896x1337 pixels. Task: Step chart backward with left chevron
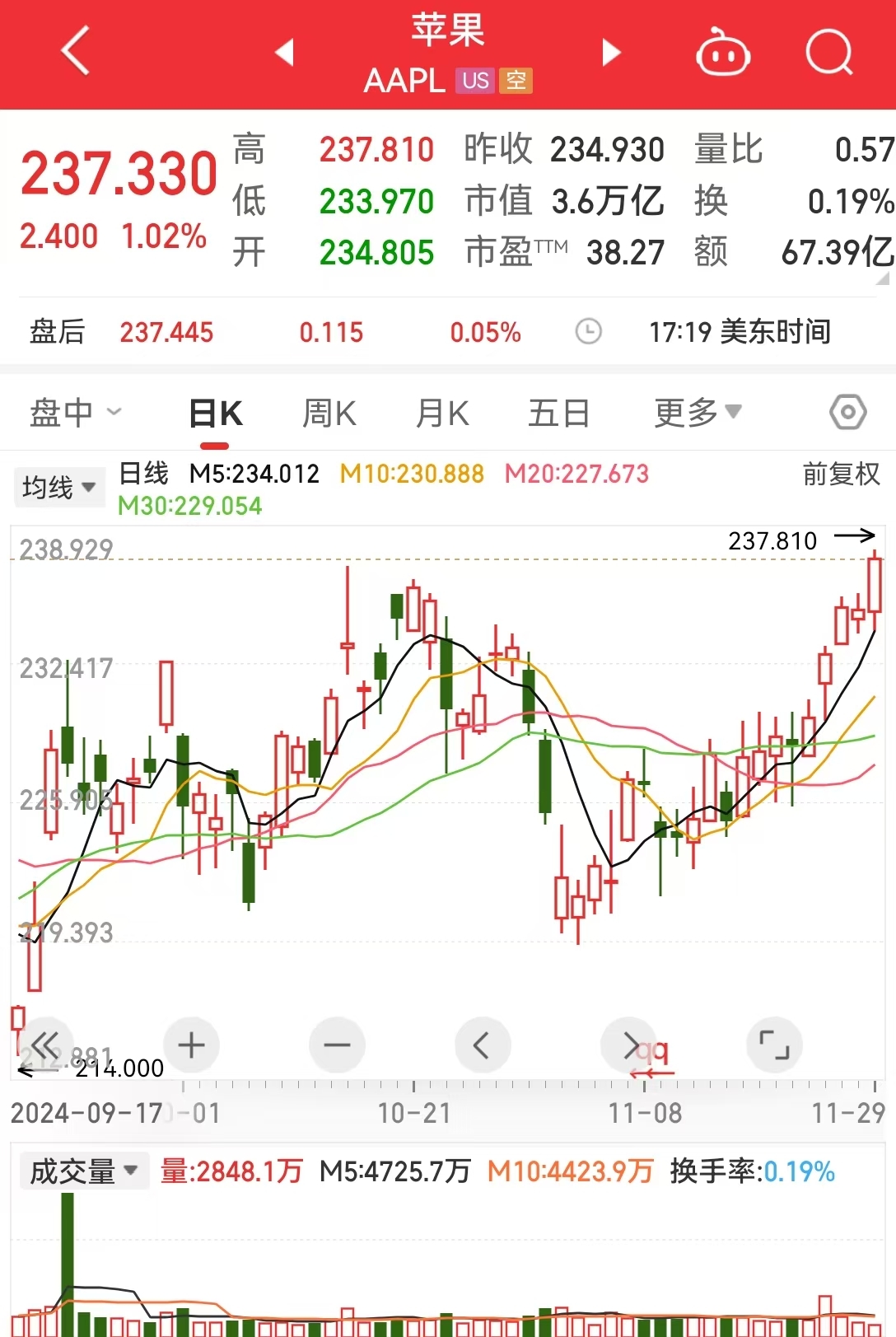coord(483,1045)
